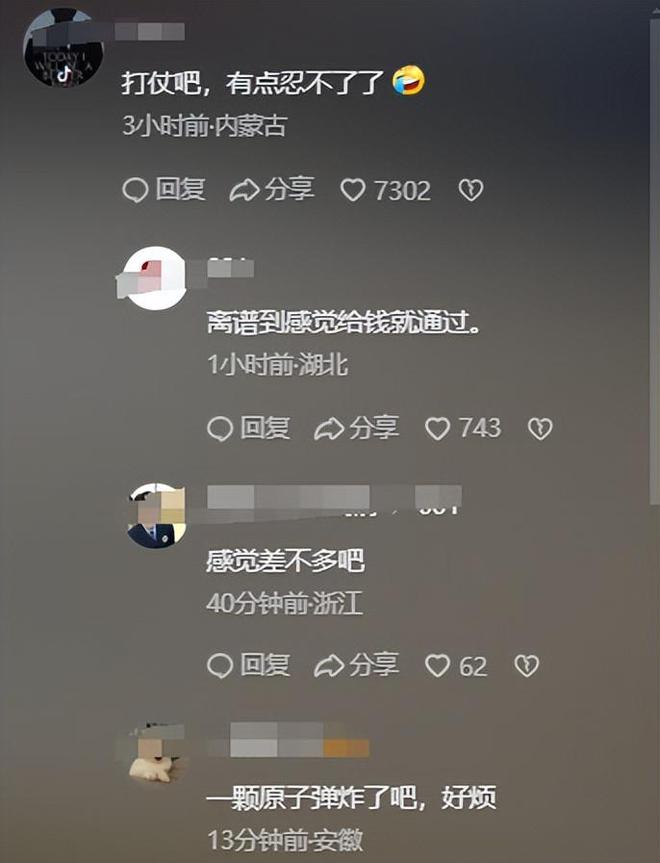Share the comment from 湖北
This screenshot has width=660, height=863.
pyautogui.click(x=356, y=428)
